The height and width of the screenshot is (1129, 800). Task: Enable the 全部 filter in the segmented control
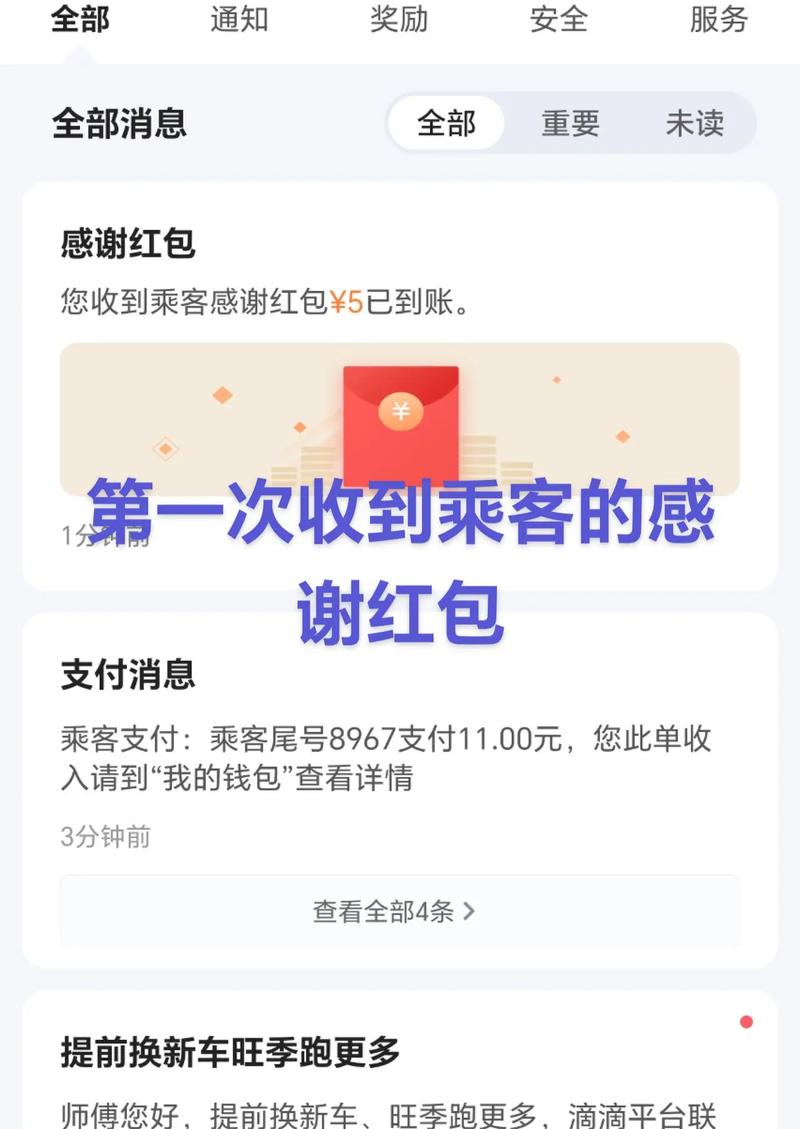[447, 123]
